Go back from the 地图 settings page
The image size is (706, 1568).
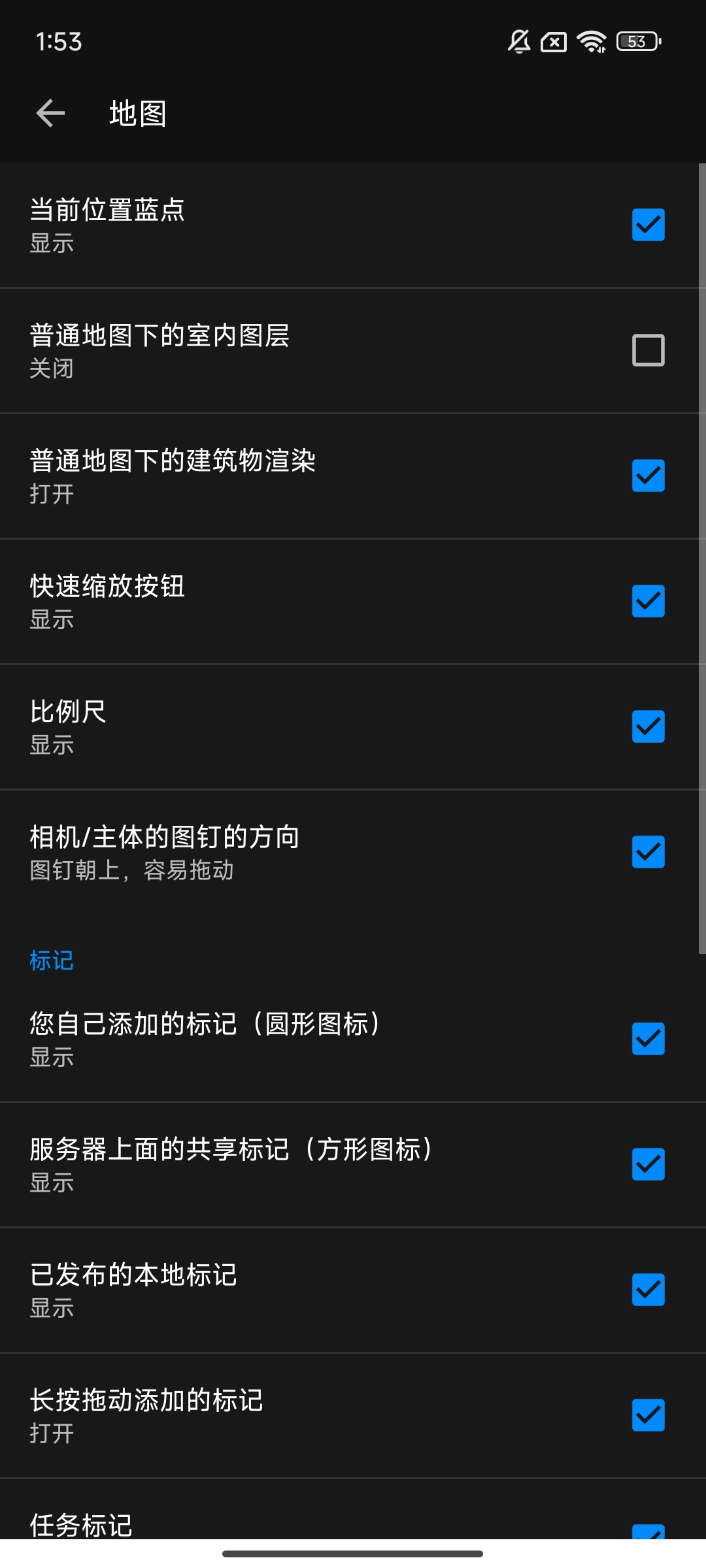[x=50, y=114]
